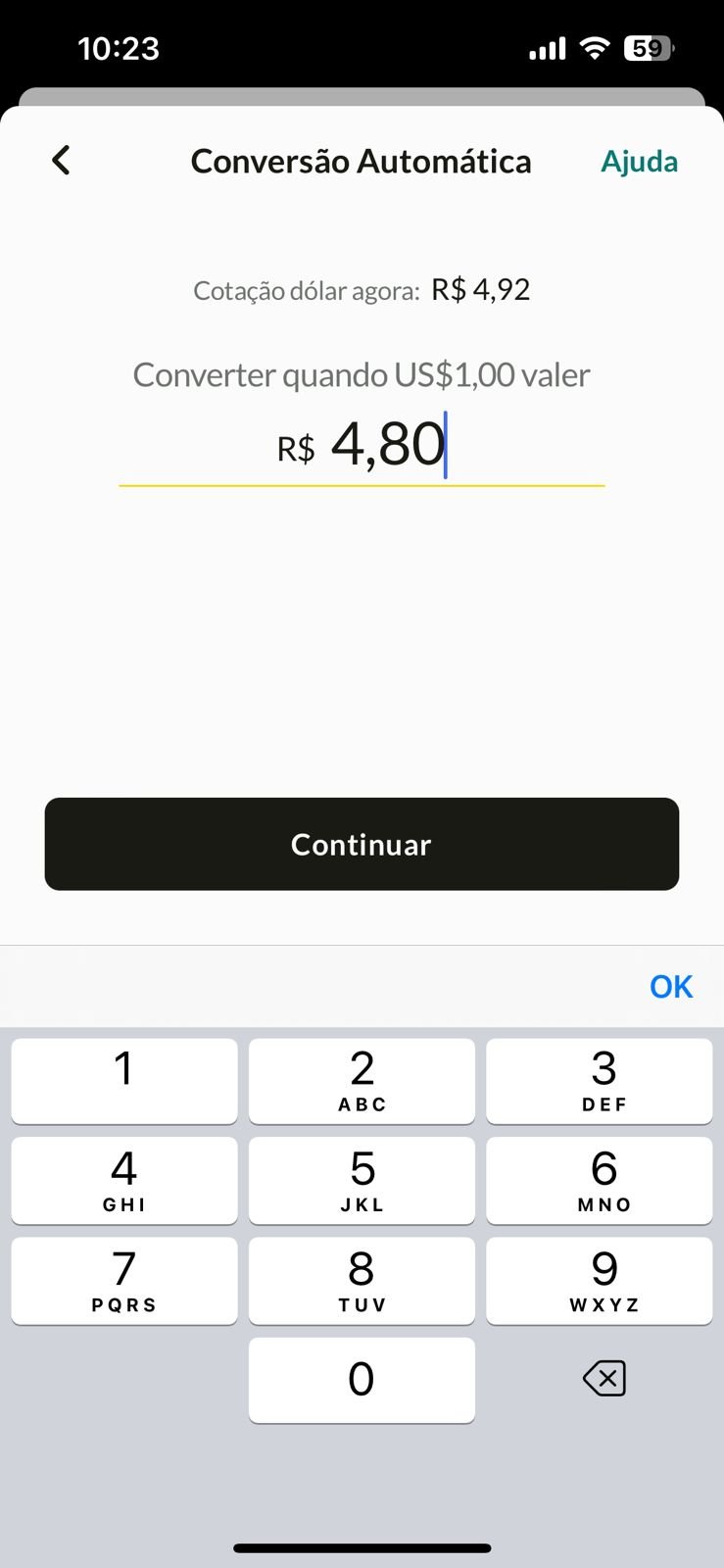Enter digit 5 on the keypad
The width and height of the screenshot is (724, 1568).
tap(362, 1180)
